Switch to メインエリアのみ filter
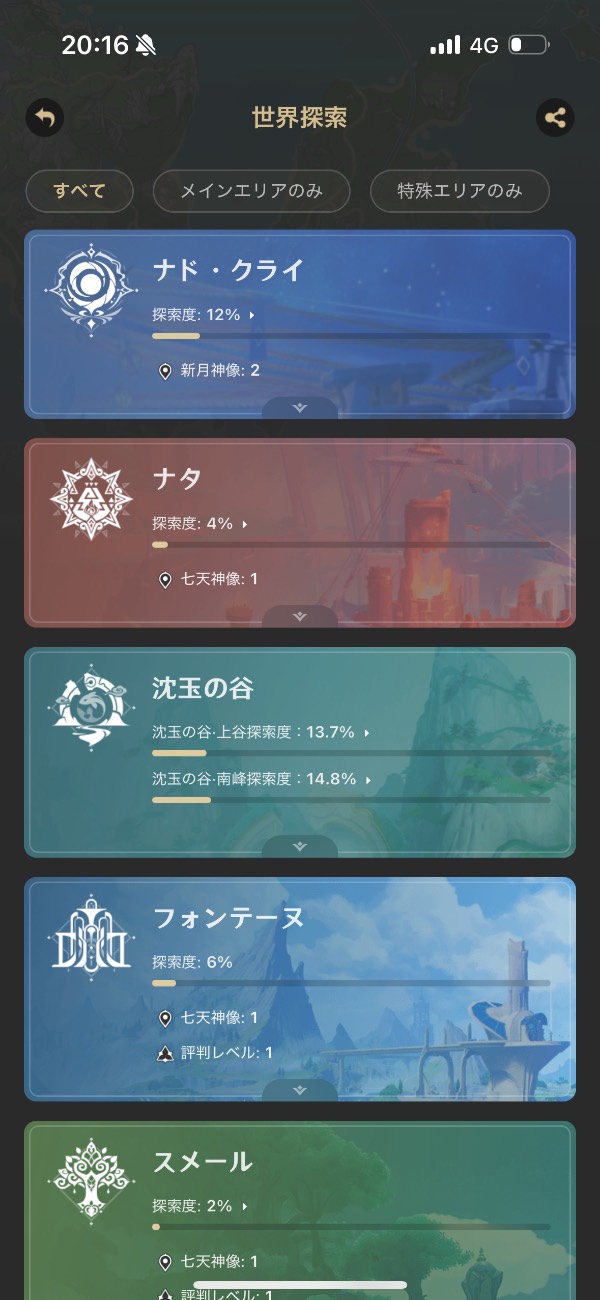The width and height of the screenshot is (600, 1300). 251,191
